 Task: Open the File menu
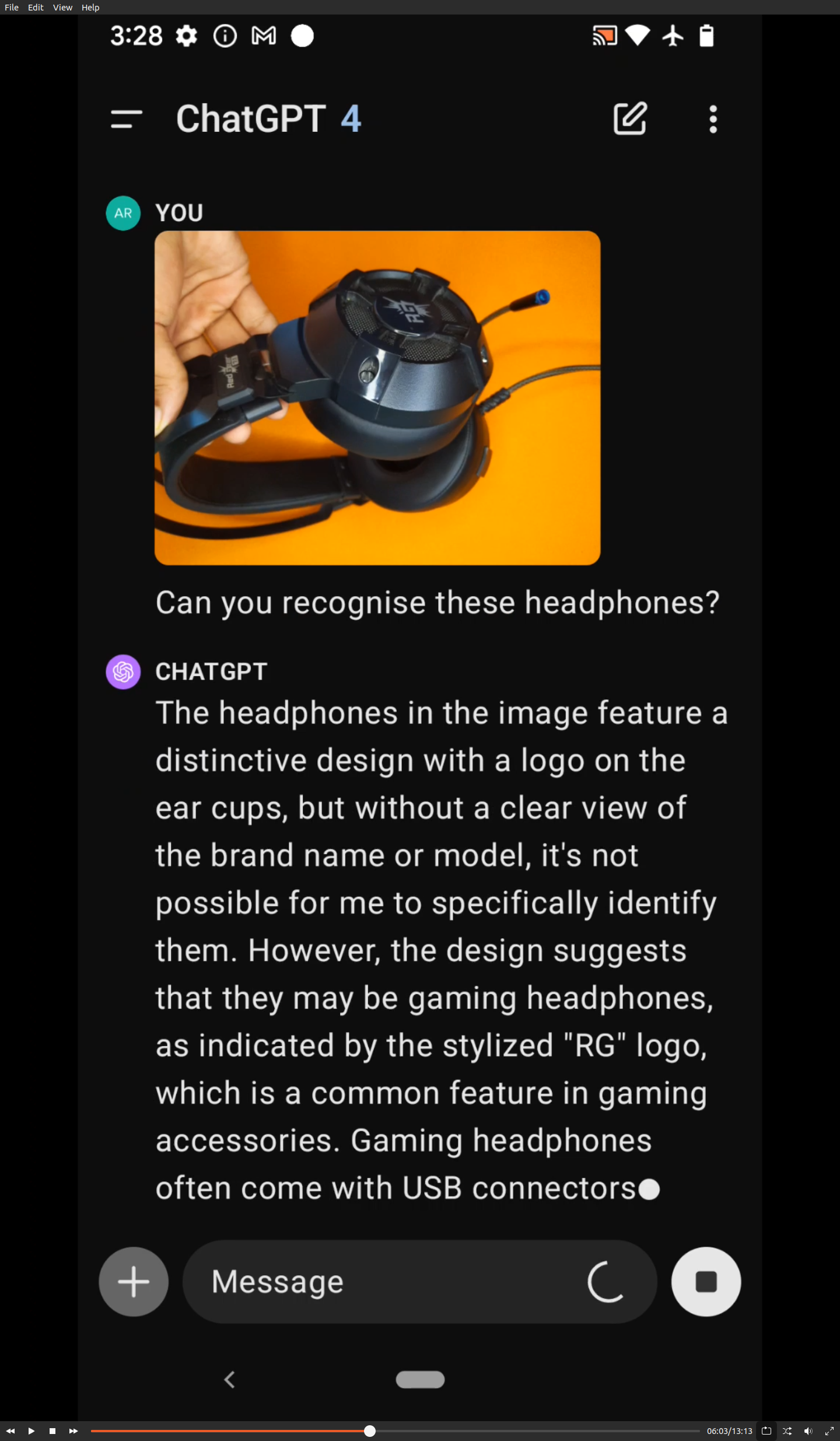coord(11,7)
